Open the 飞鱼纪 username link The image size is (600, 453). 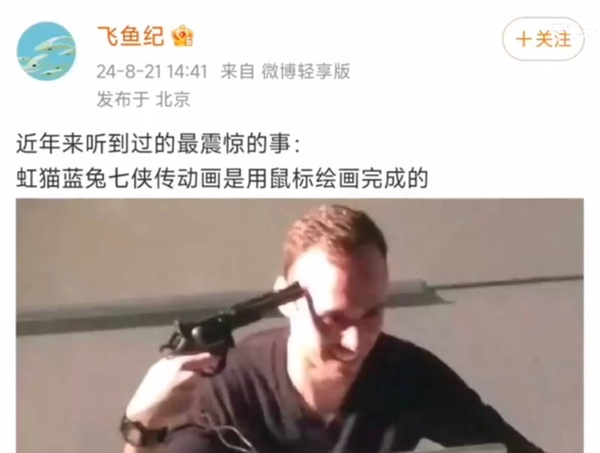[130, 37]
